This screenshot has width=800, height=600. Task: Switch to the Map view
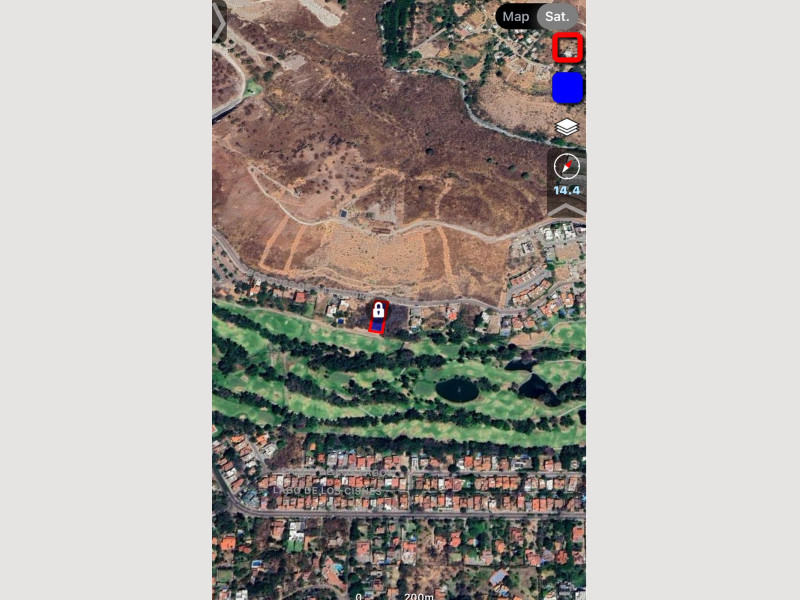pyautogui.click(x=516, y=16)
